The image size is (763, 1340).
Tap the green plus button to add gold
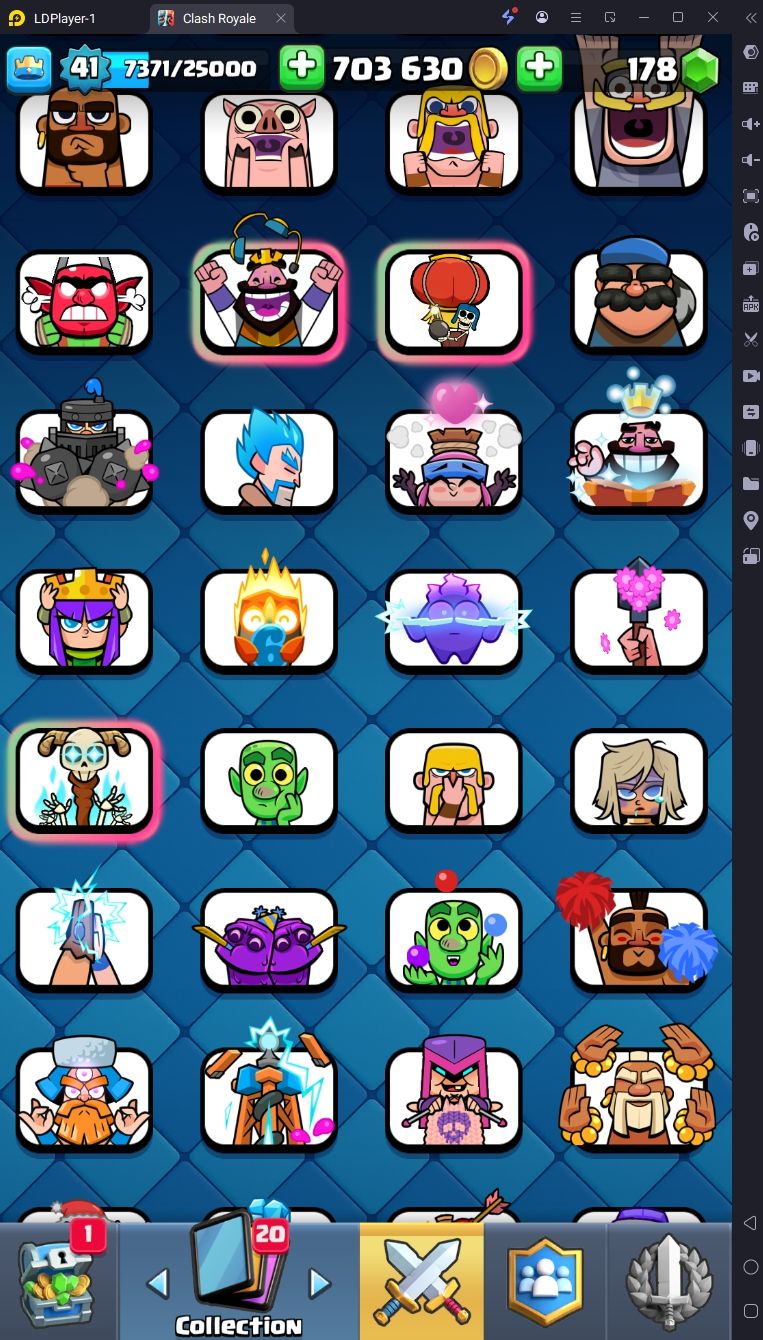coord(301,68)
